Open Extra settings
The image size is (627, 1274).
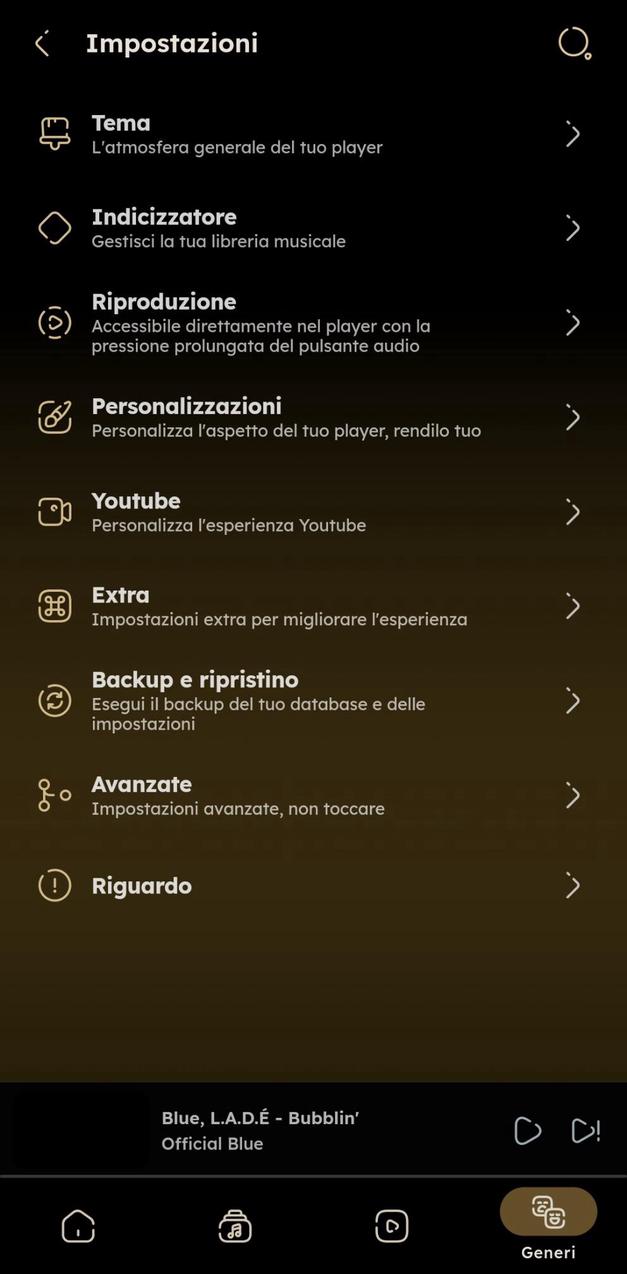tap(310, 606)
